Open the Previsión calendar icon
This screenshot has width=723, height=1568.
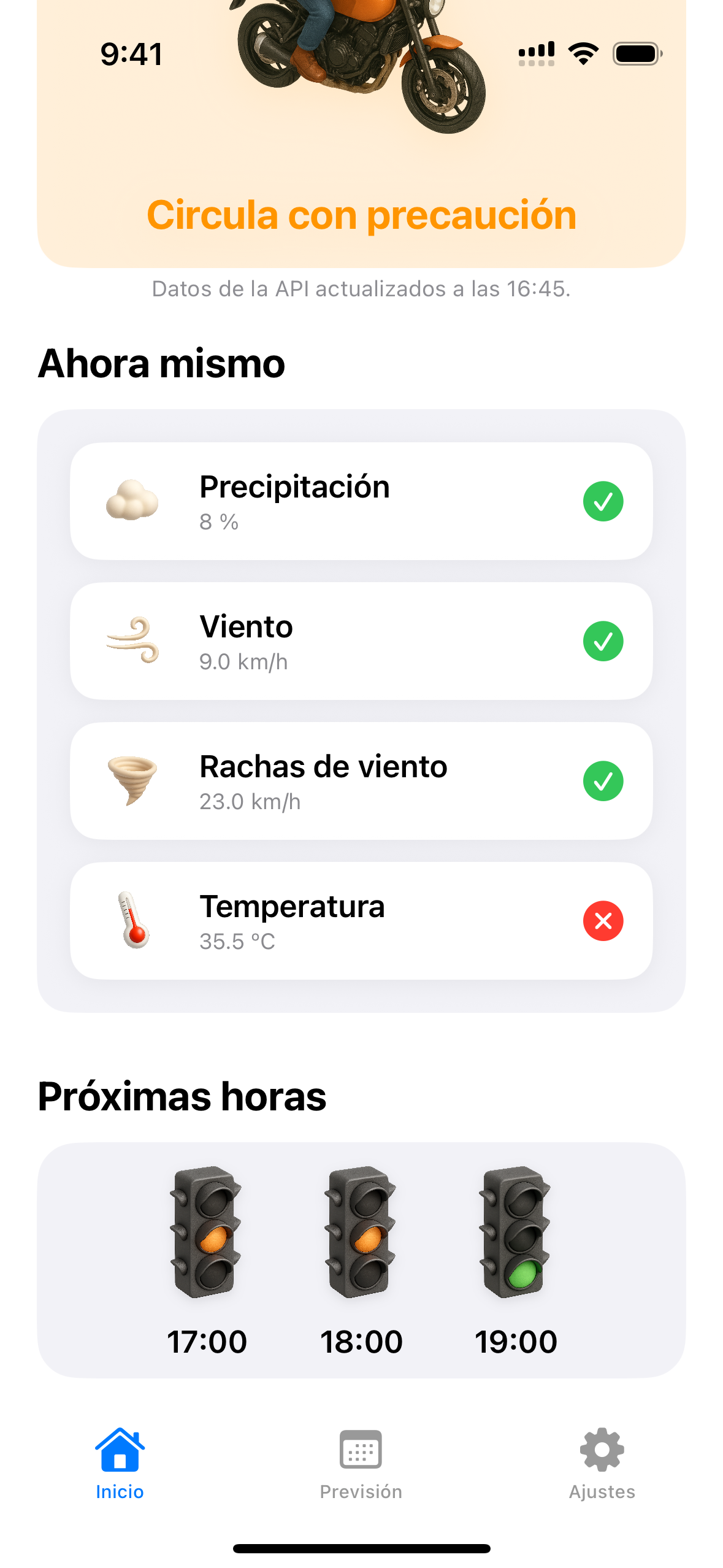point(361,1453)
